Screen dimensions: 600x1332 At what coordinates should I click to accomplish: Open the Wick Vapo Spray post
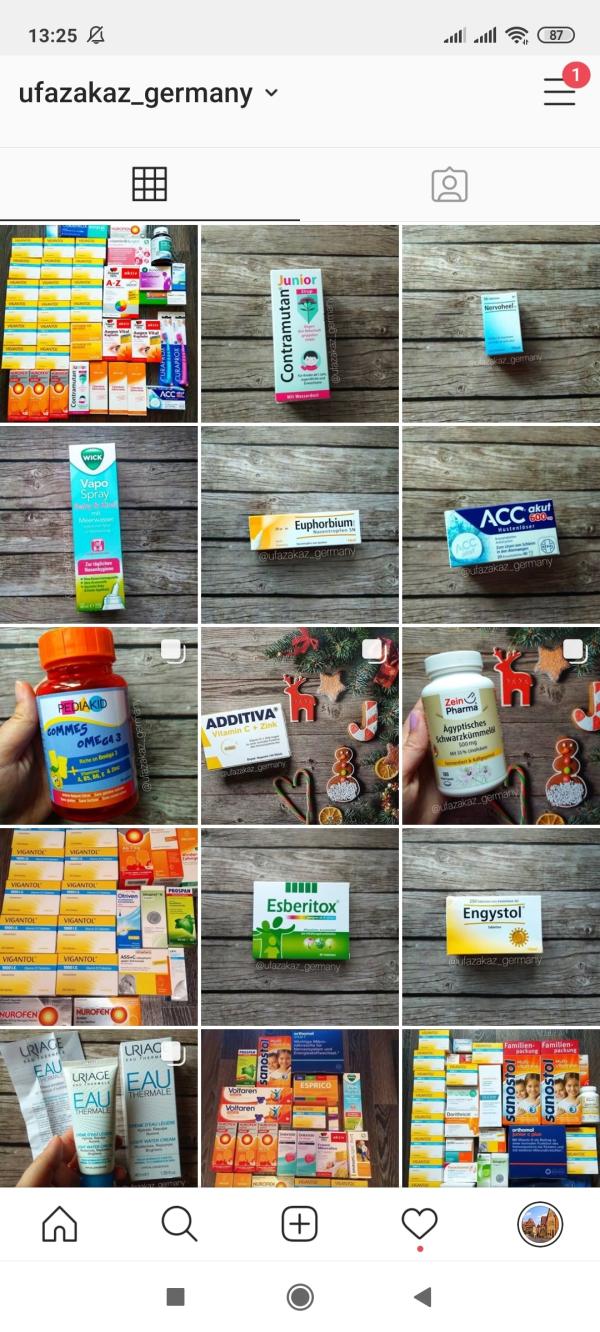pyautogui.click(x=99, y=525)
